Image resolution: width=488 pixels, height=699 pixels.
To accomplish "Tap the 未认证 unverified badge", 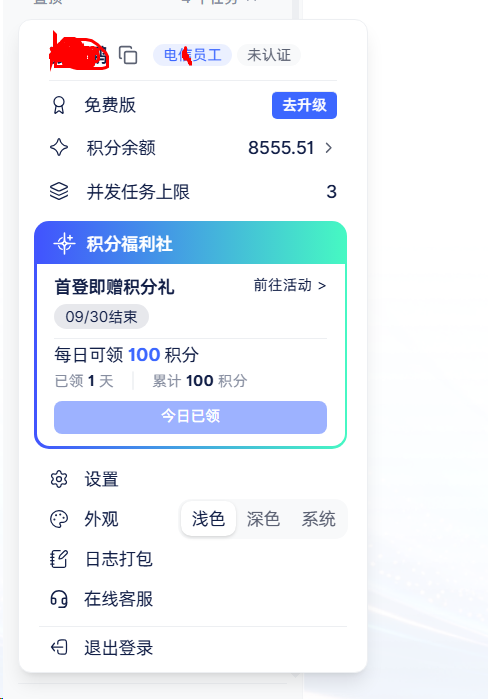I will coord(269,55).
